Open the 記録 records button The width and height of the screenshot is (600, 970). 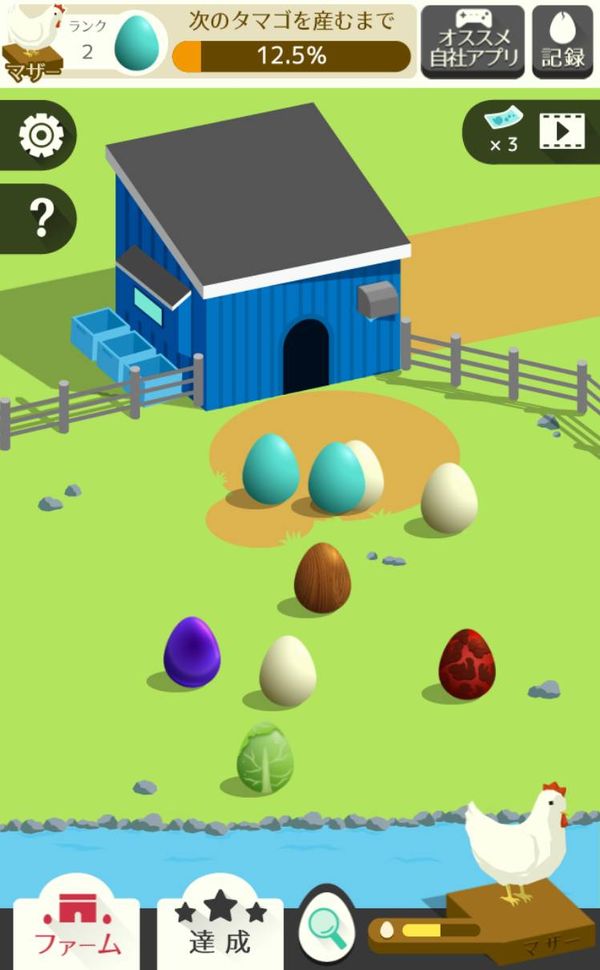click(563, 42)
